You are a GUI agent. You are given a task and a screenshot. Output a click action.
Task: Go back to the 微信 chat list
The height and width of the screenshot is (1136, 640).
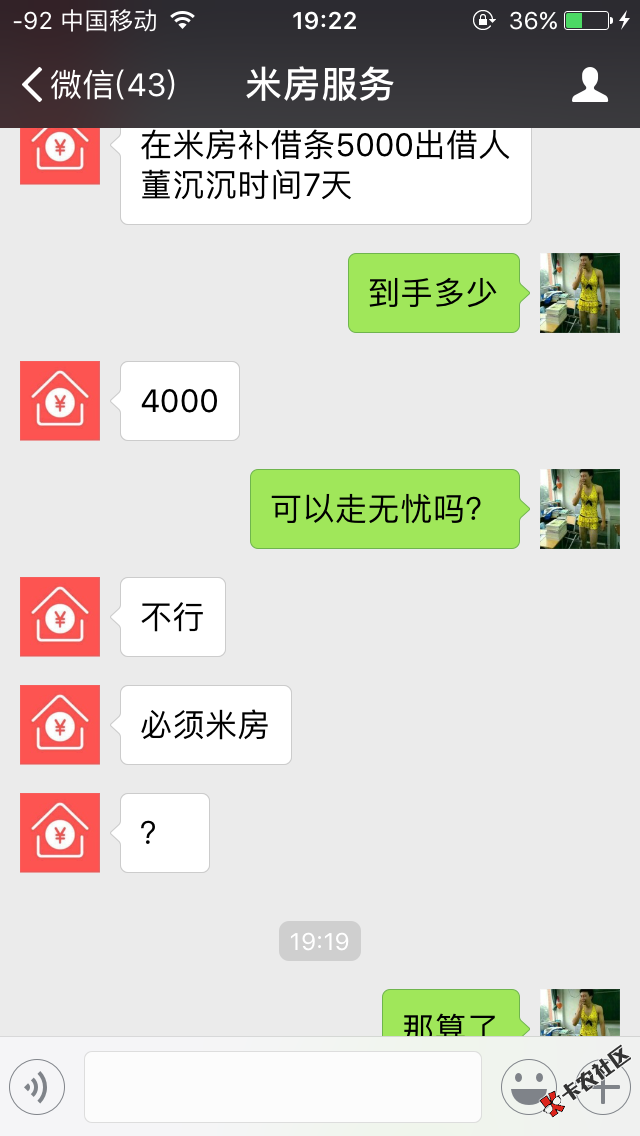click(x=98, y=85)
